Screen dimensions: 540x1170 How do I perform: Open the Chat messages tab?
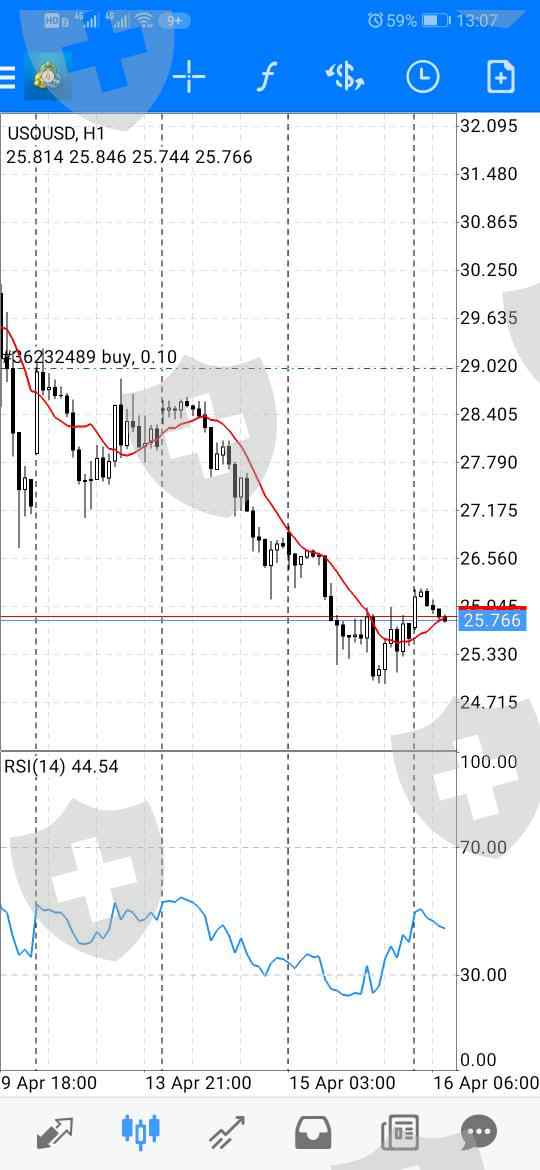pyautogui.click(x=479, y=1133)
